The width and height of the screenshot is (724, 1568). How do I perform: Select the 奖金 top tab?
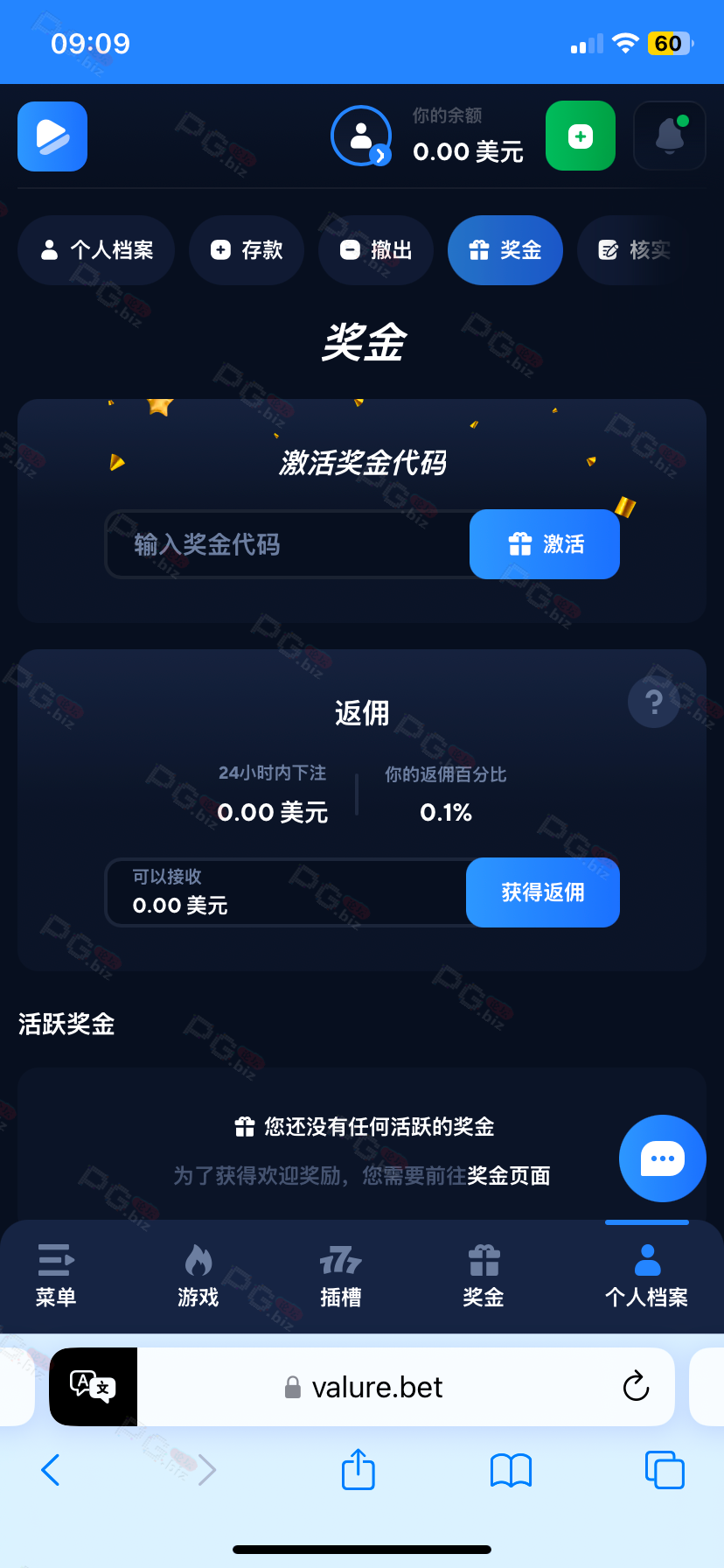point(505,250)
